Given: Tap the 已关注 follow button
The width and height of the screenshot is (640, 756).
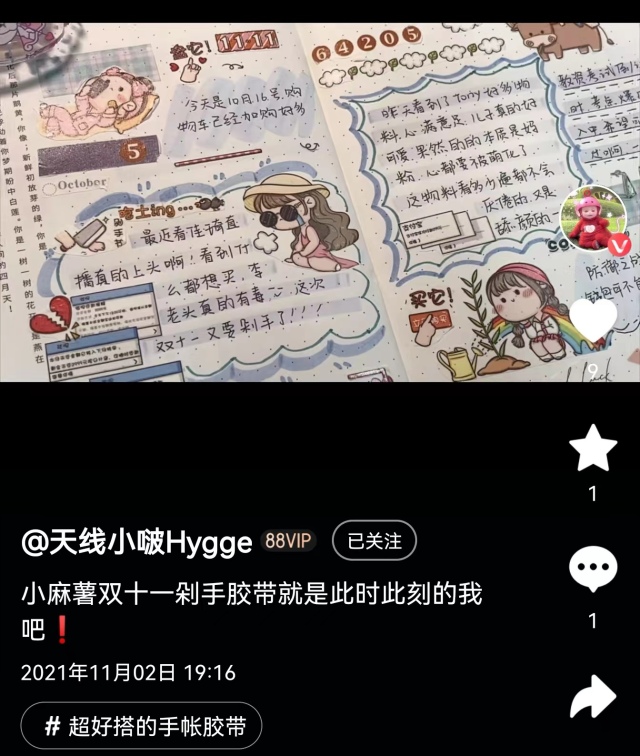Looking at the screenshot, I should pos(374,541).
